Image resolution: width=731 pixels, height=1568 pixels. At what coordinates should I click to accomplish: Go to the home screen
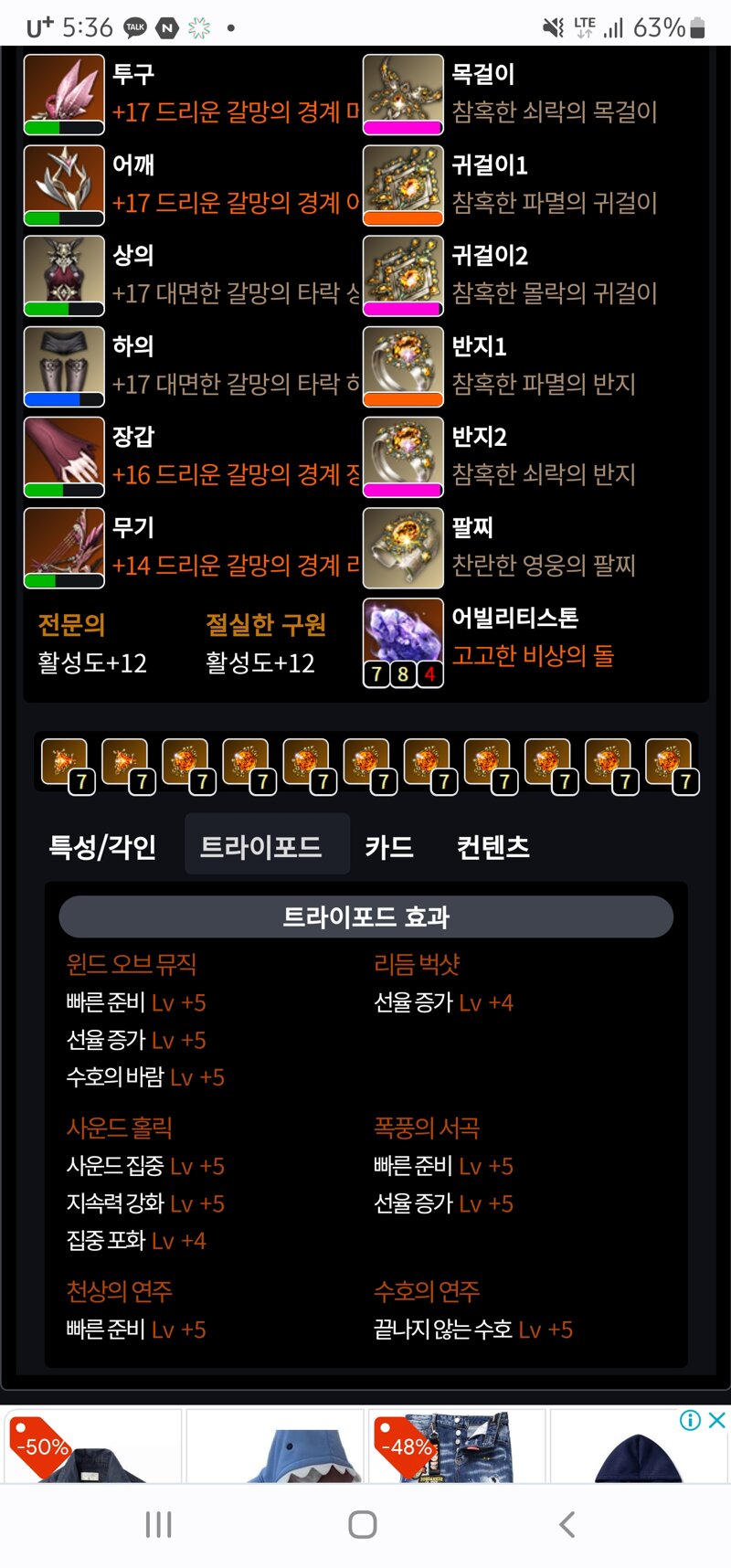(363, 1524)
